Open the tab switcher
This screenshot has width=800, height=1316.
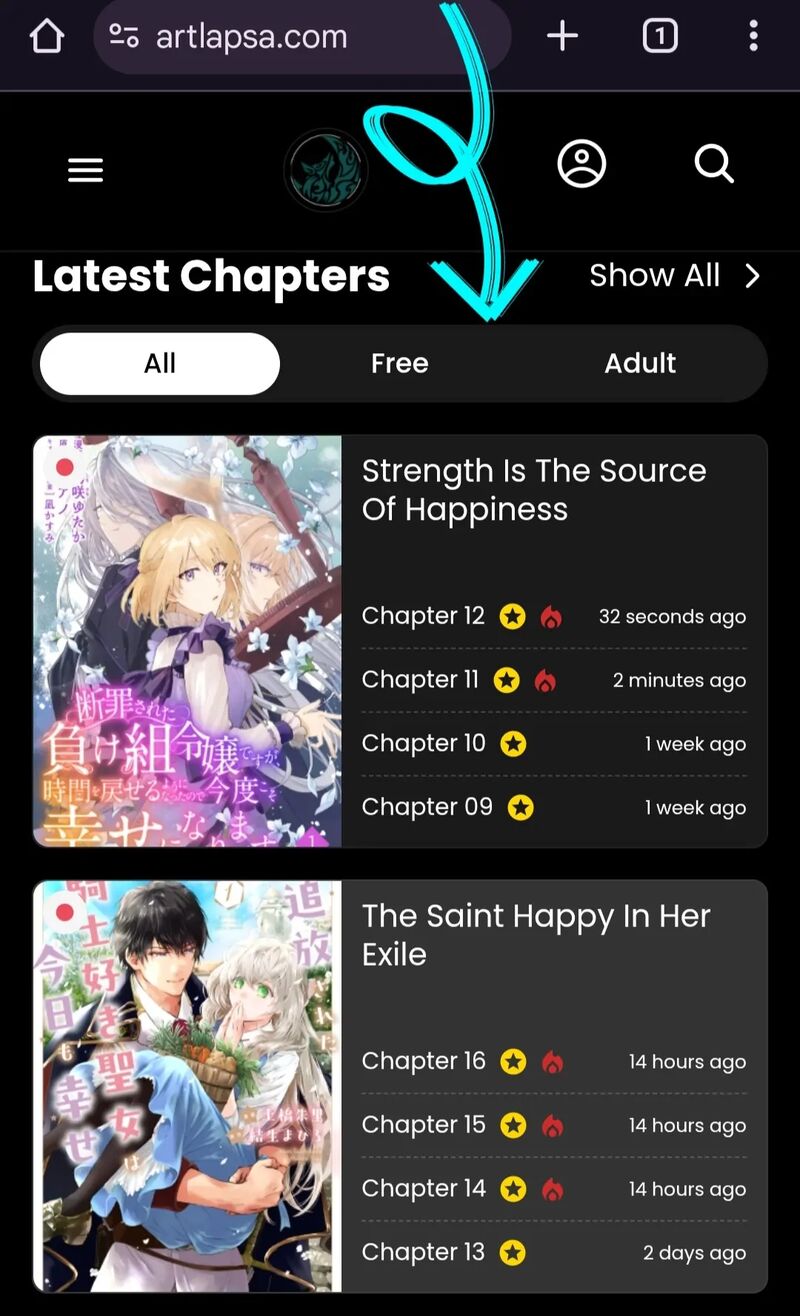coord(659,37)
